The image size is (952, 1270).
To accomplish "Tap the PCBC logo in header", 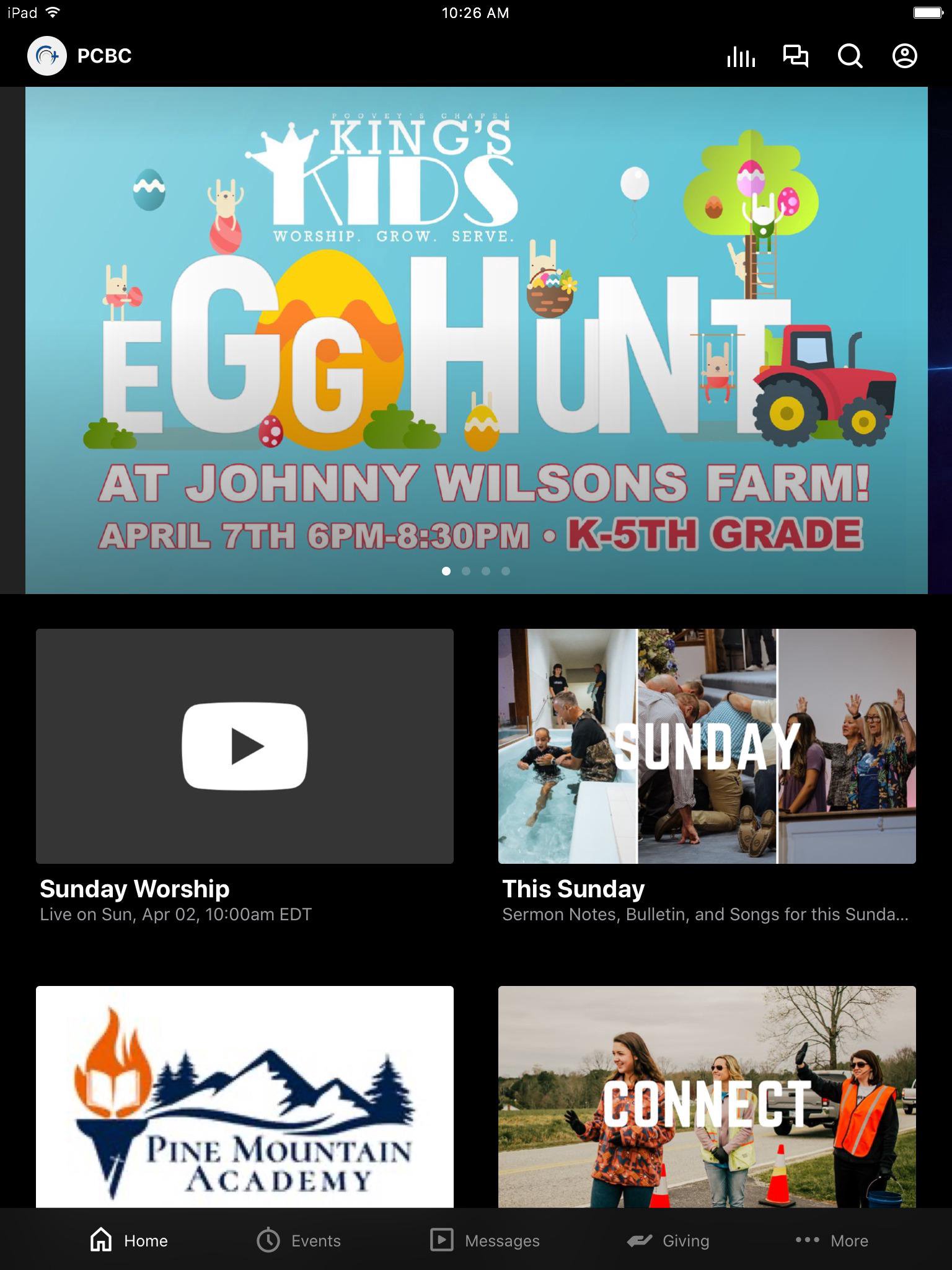I will [x=47, y=56].
